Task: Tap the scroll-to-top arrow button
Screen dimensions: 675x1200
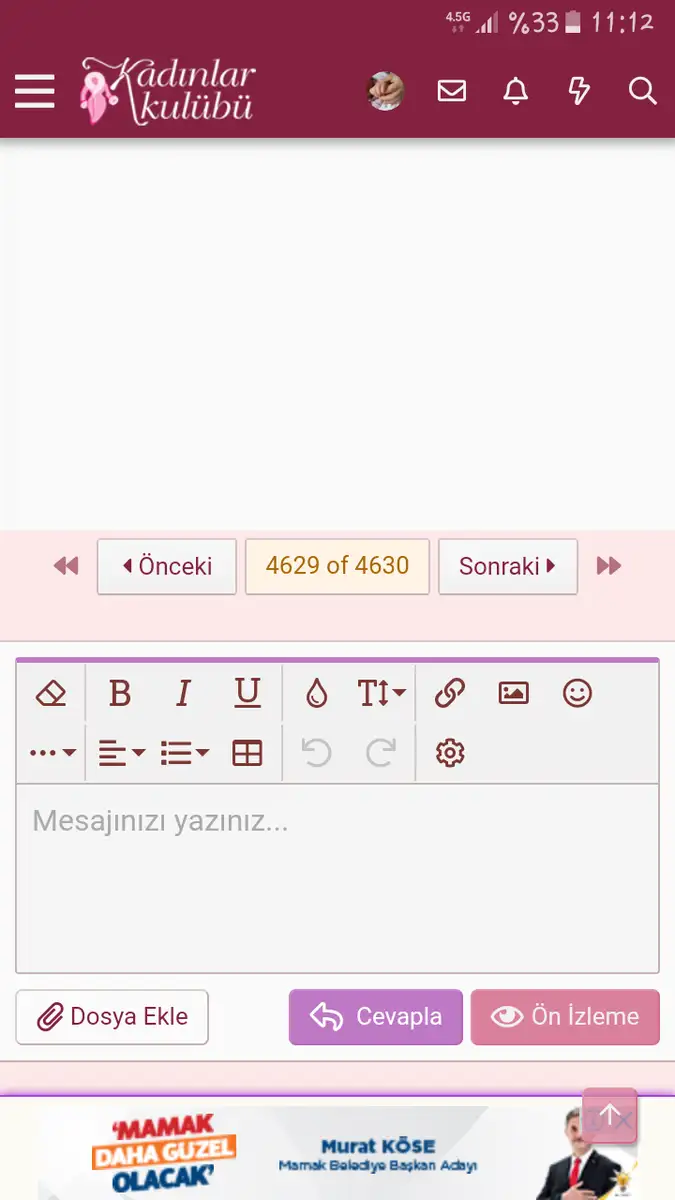Action: tap(610, 1115)
